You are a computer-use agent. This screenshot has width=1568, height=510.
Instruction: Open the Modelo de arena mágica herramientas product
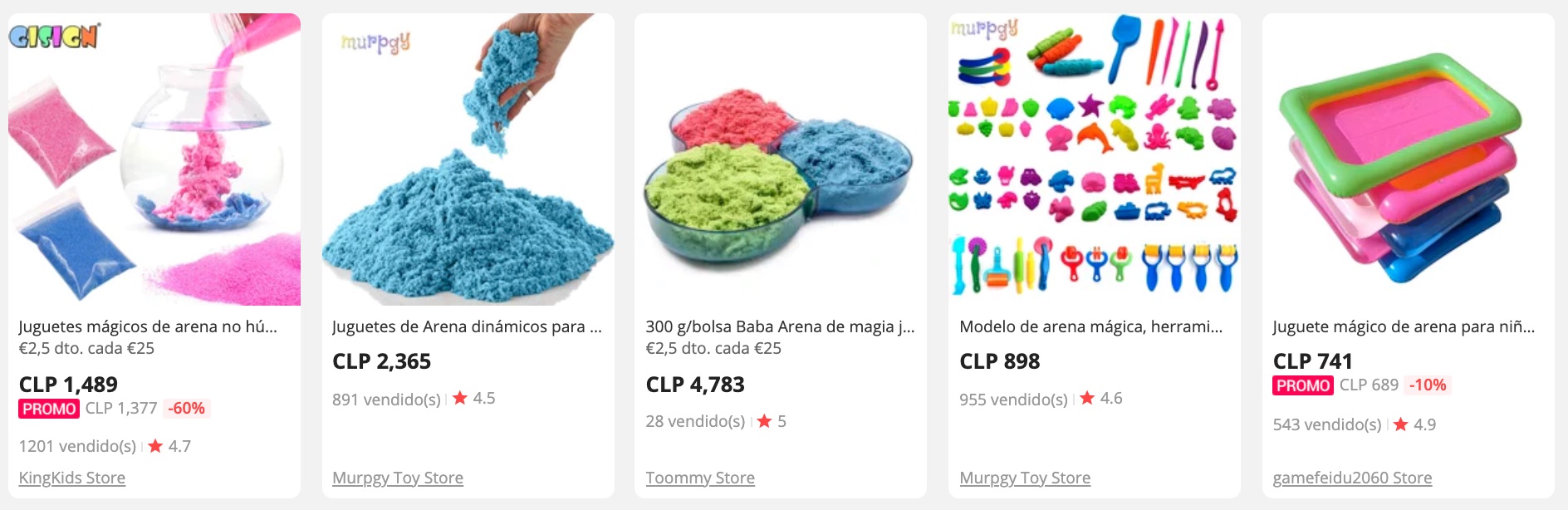[x=1090, y=326]
